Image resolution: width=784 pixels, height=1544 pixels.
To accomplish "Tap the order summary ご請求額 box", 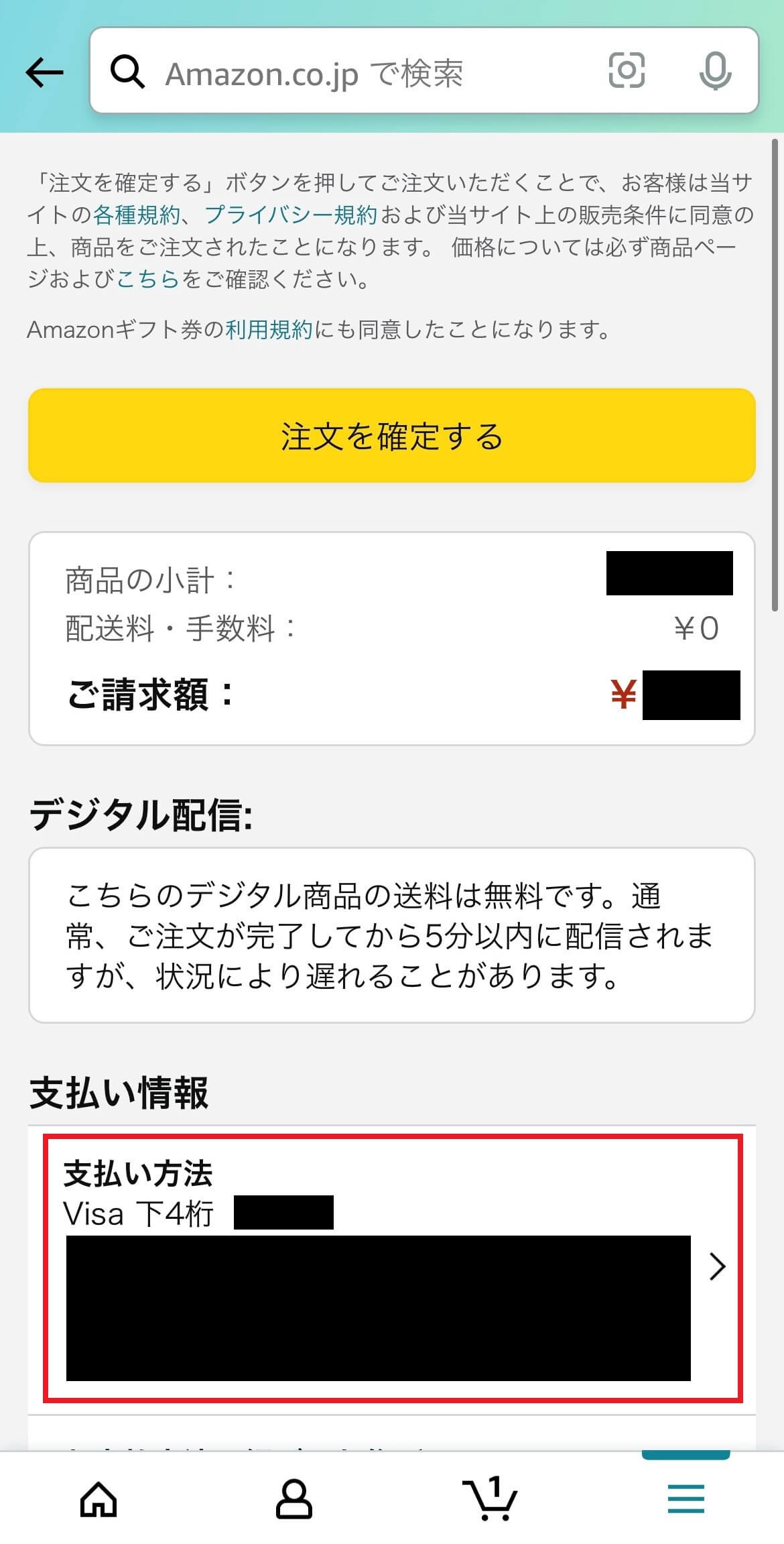I will (392, 637).
